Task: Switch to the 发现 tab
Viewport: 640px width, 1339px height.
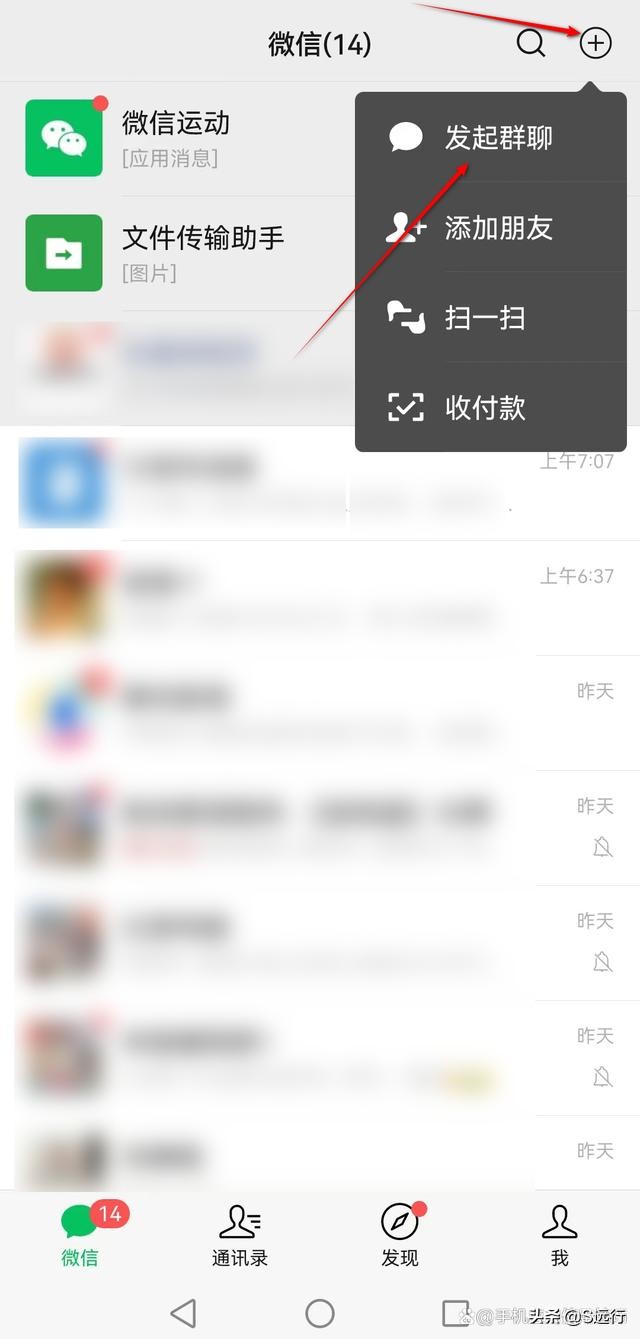Action: (x=400, y=1235)
